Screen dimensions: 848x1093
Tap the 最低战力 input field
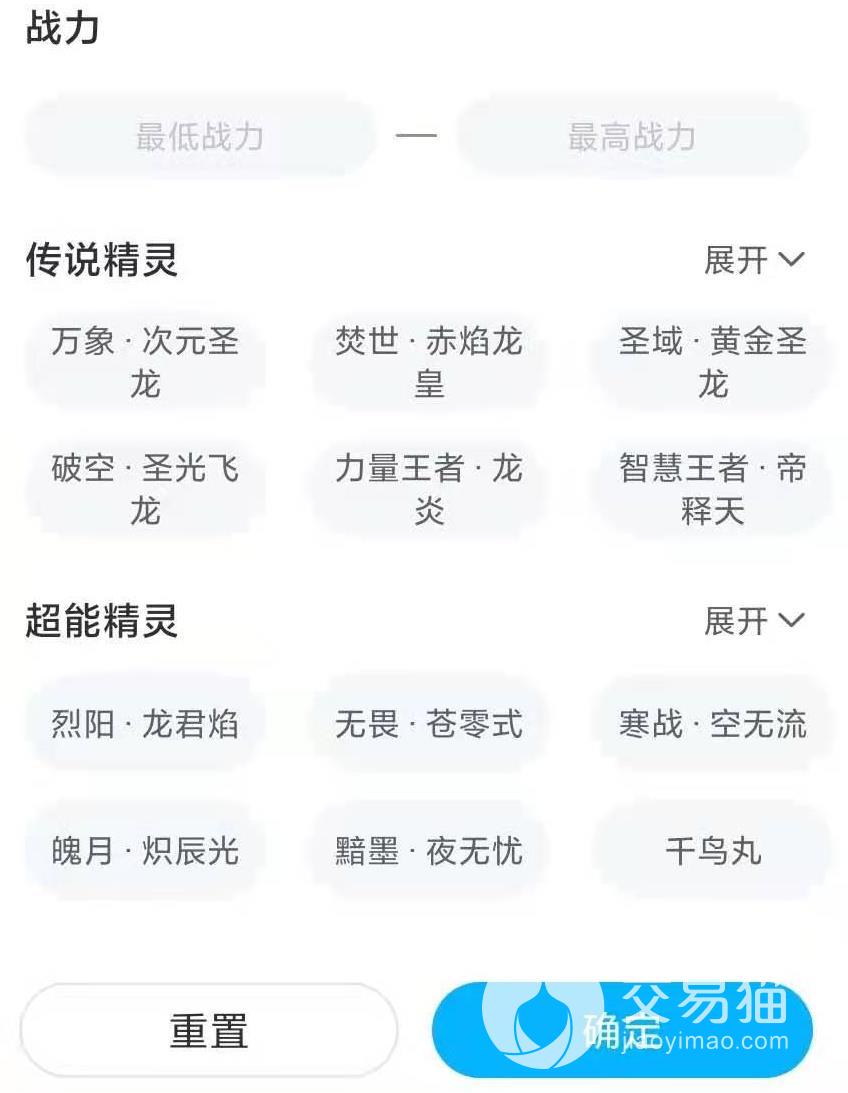(200, 135)
